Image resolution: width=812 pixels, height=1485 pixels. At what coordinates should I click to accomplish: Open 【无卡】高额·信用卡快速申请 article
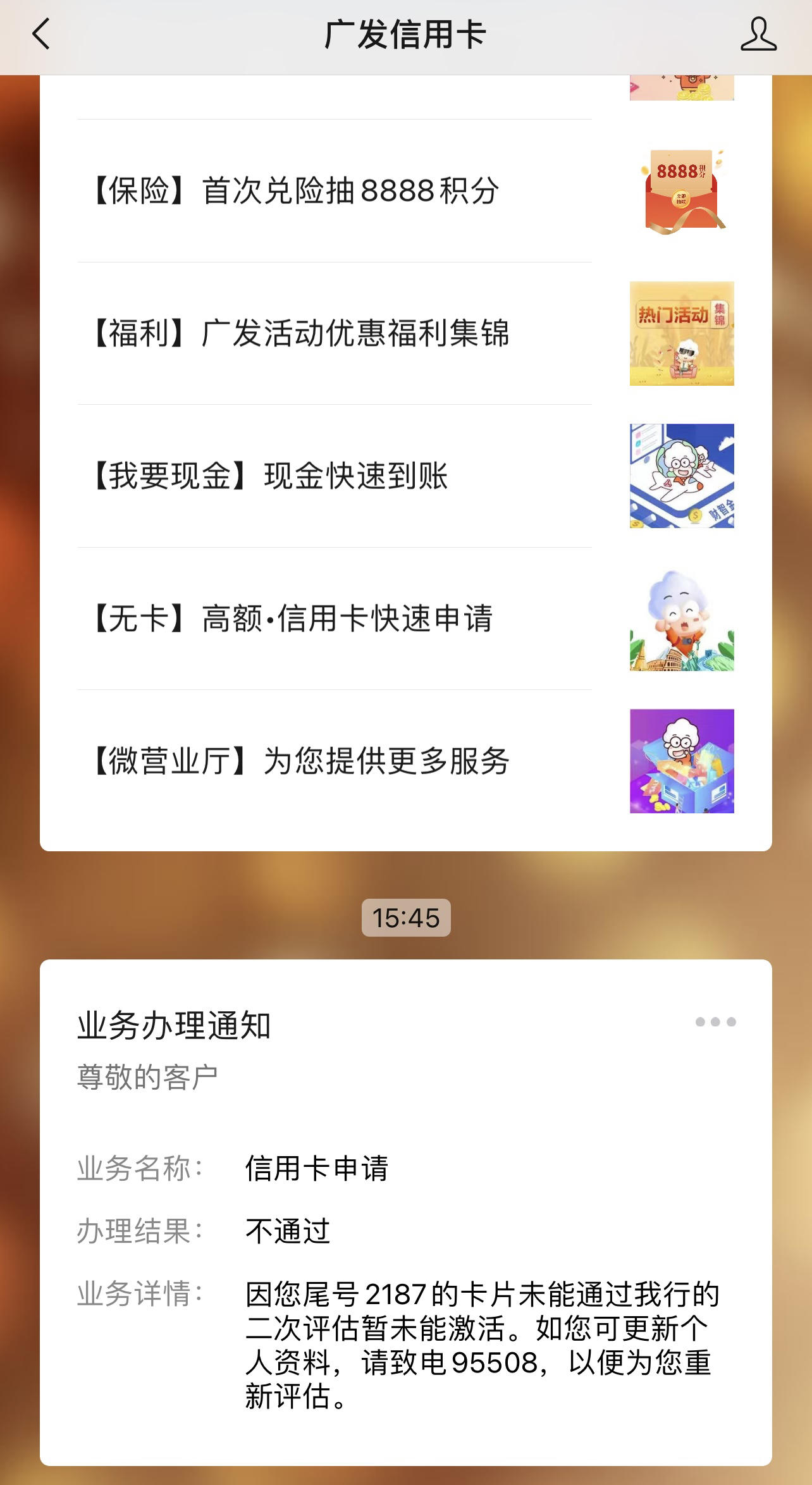(406, 619)
